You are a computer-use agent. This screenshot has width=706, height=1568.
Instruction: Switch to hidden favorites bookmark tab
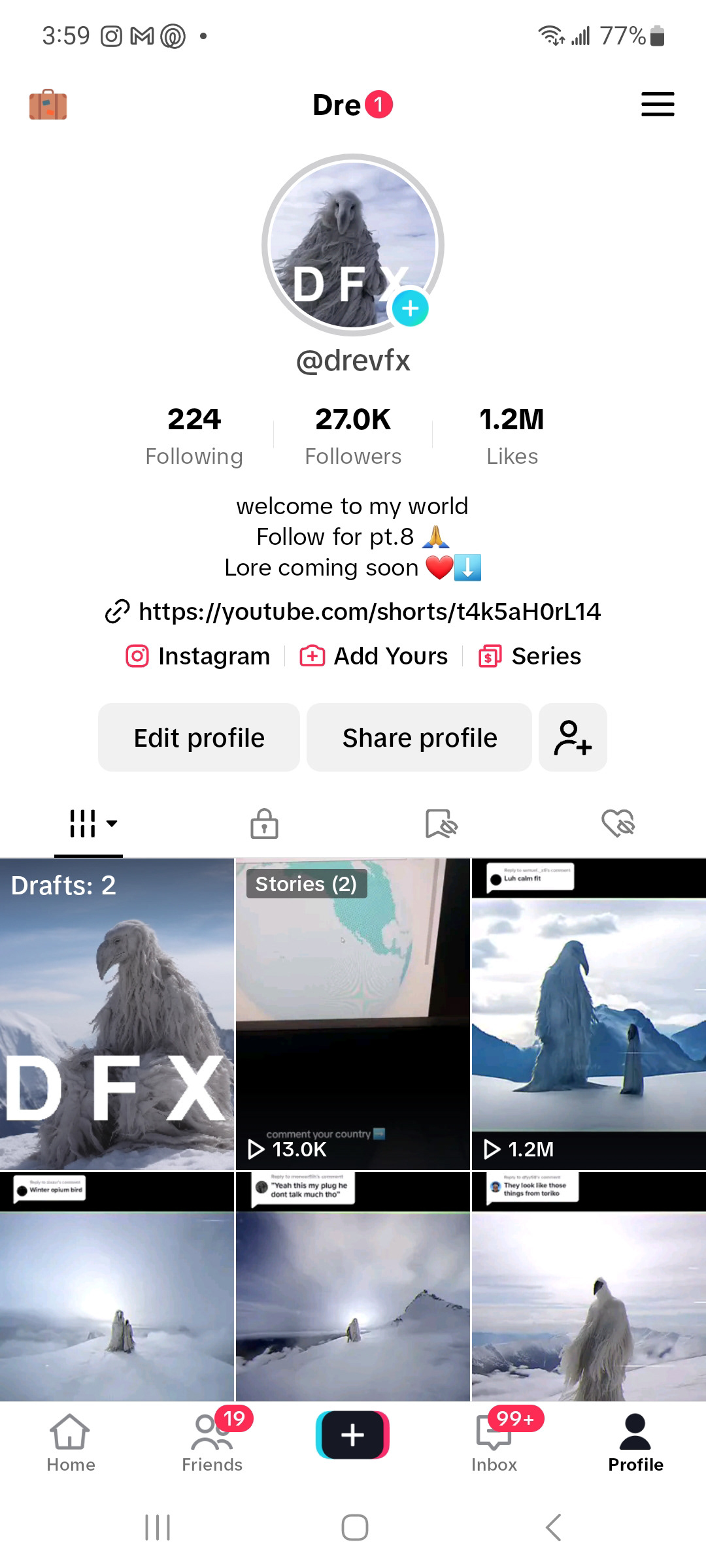tap(441, 823)
